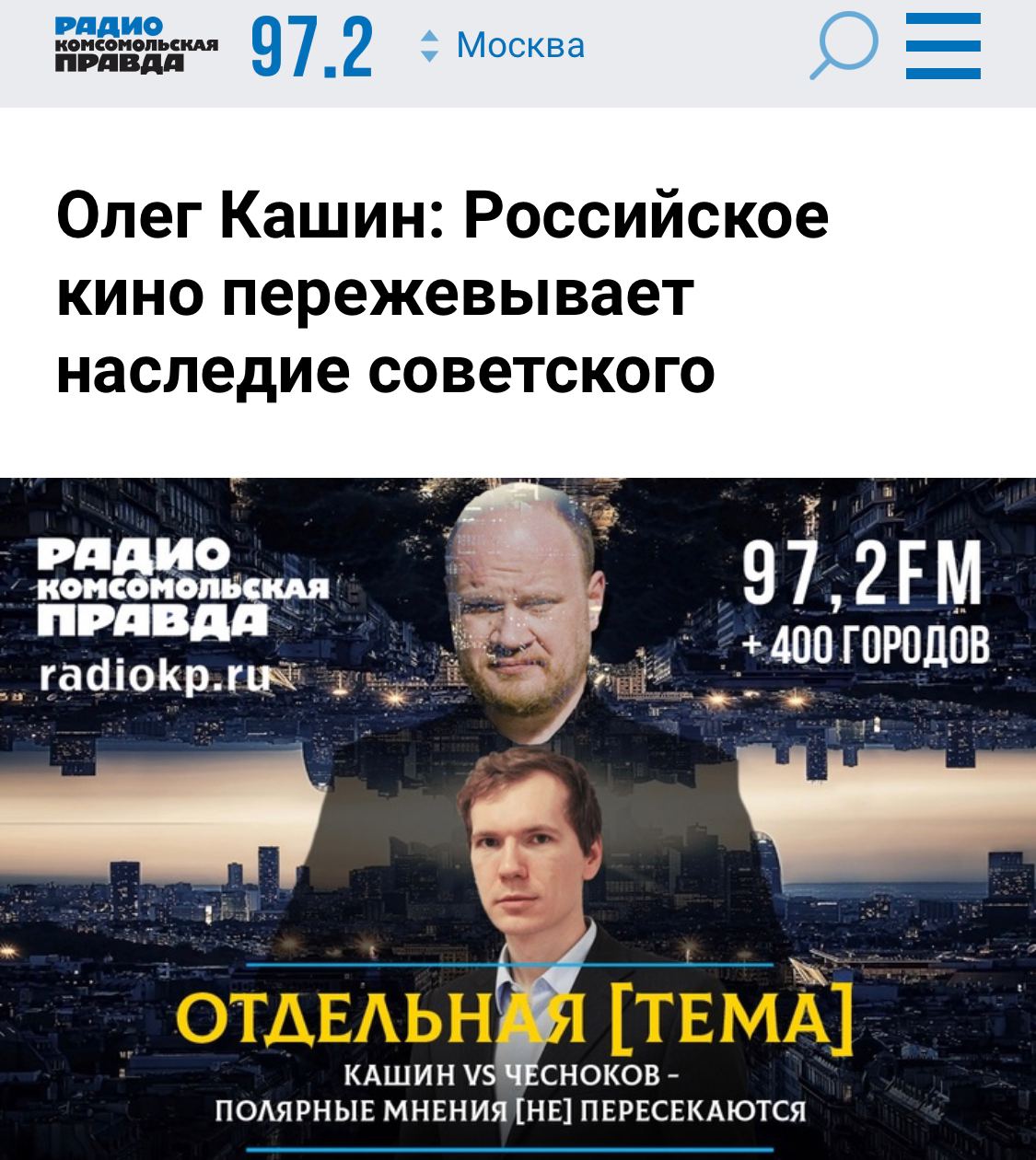Change the city from Москва

coord(505,45)
